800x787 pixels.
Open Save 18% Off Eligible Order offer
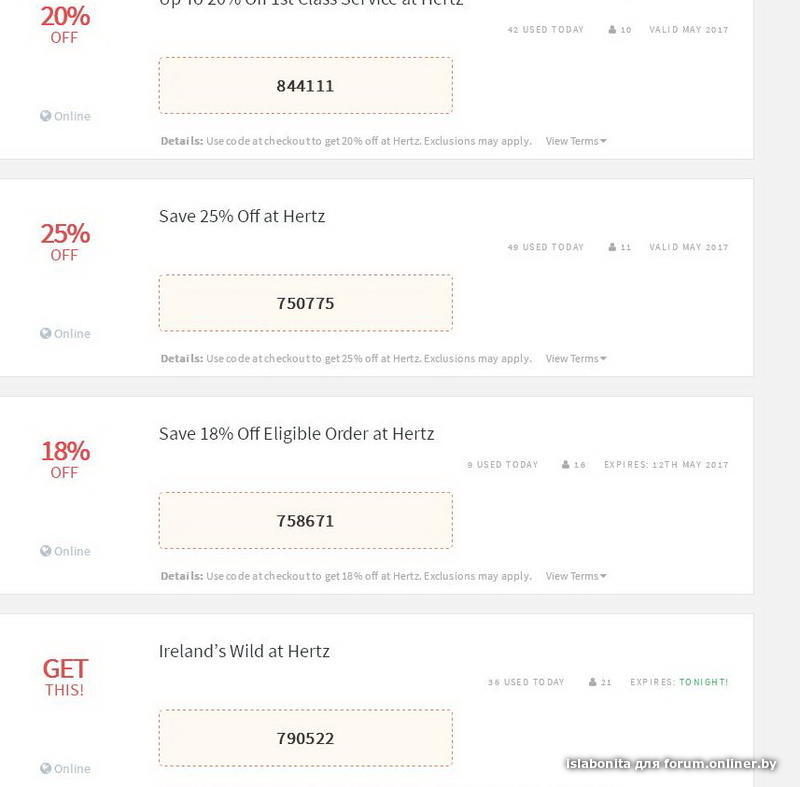296,434
